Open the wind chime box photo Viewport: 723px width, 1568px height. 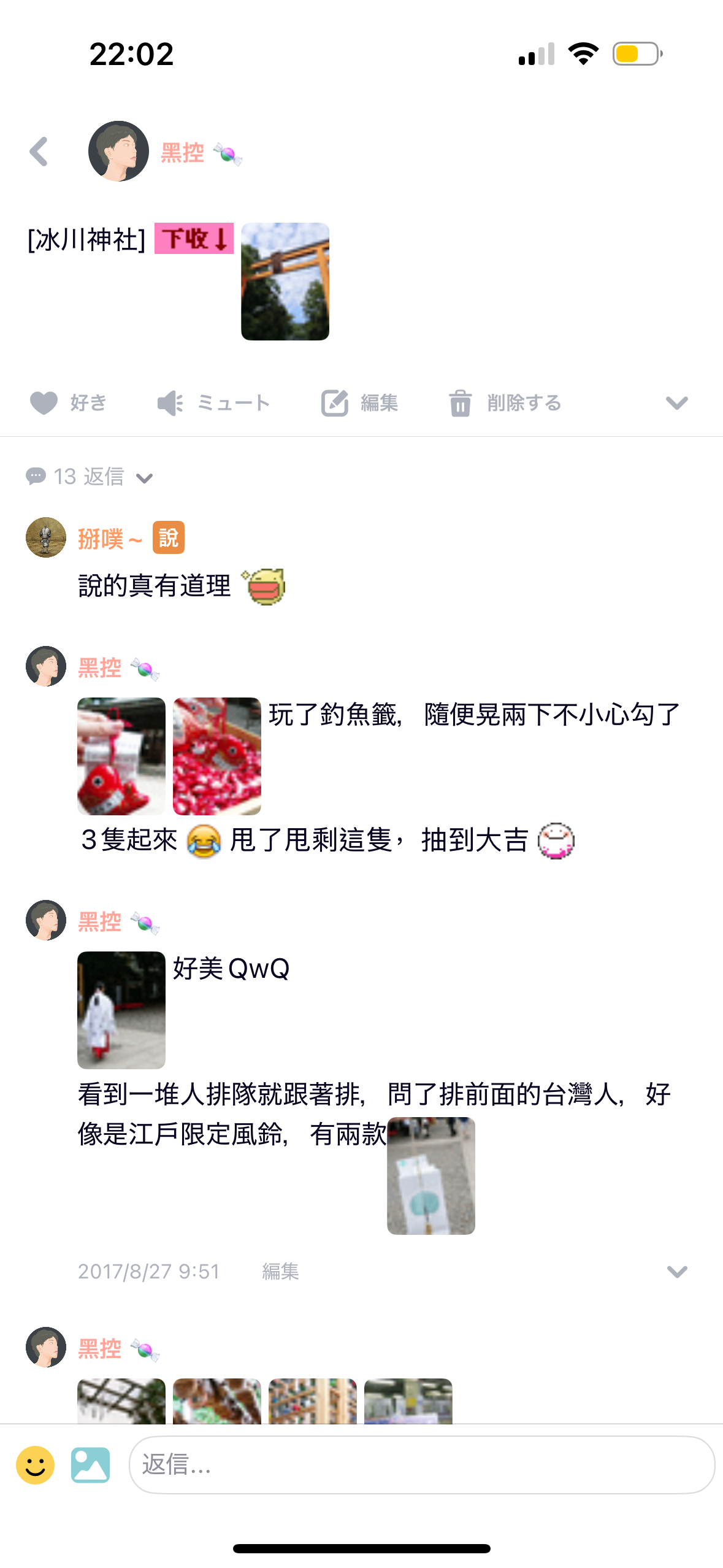click(431, 1175)
